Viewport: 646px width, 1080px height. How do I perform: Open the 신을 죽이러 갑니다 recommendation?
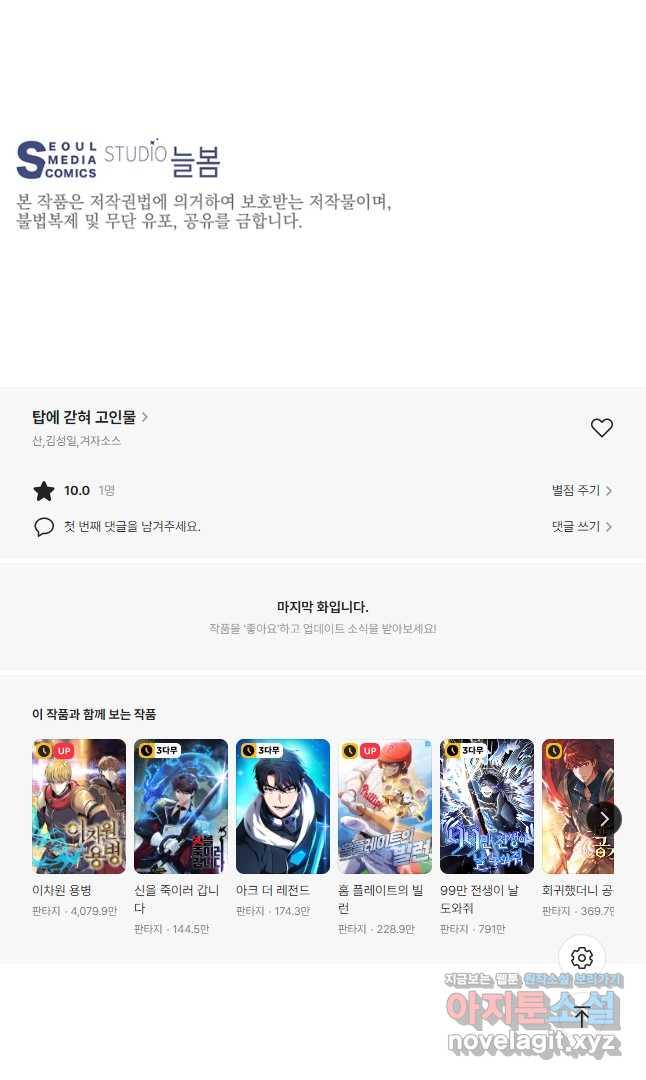tap(181, 807)
